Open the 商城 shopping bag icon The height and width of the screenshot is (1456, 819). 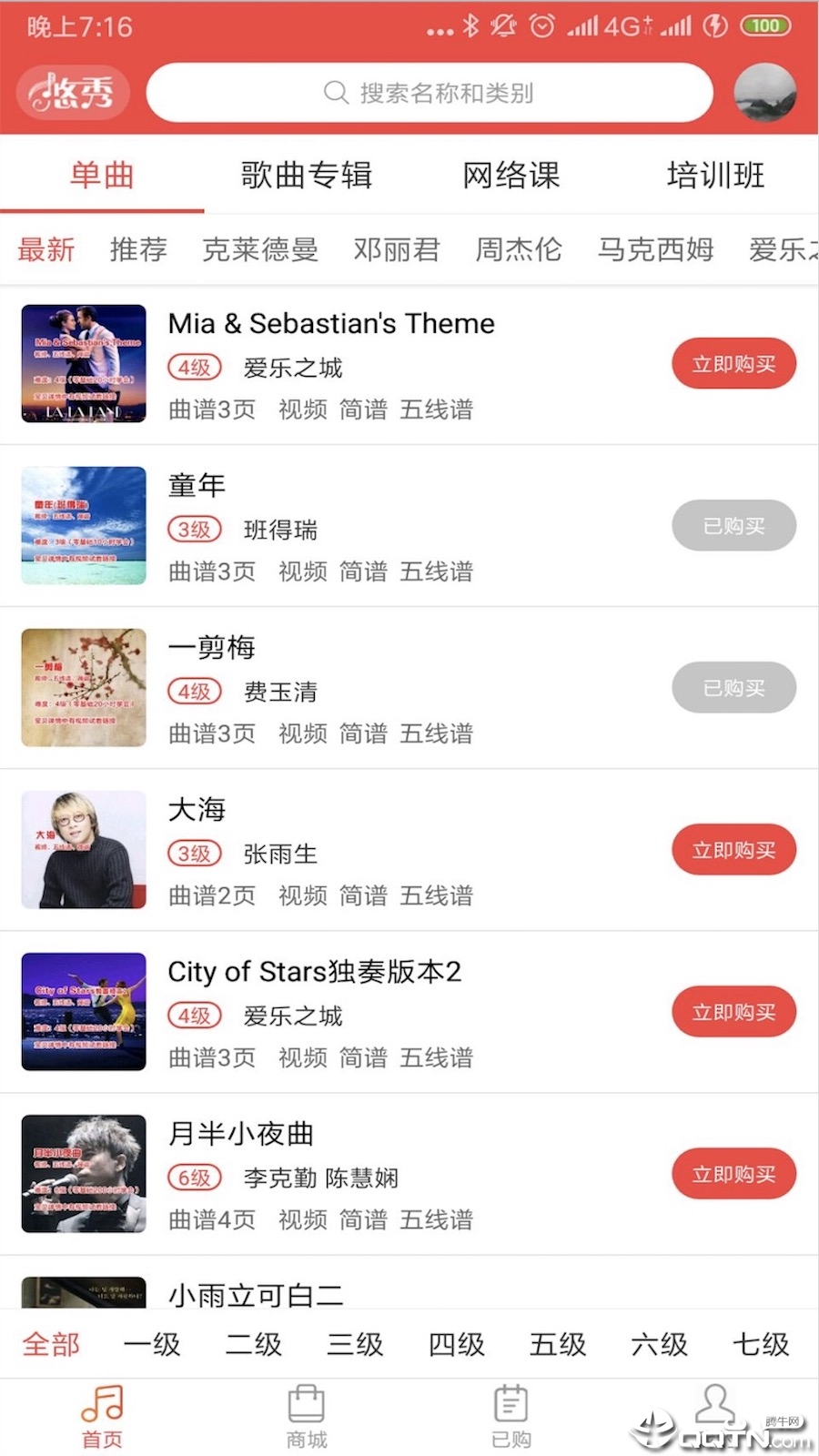pos(306,1406)
